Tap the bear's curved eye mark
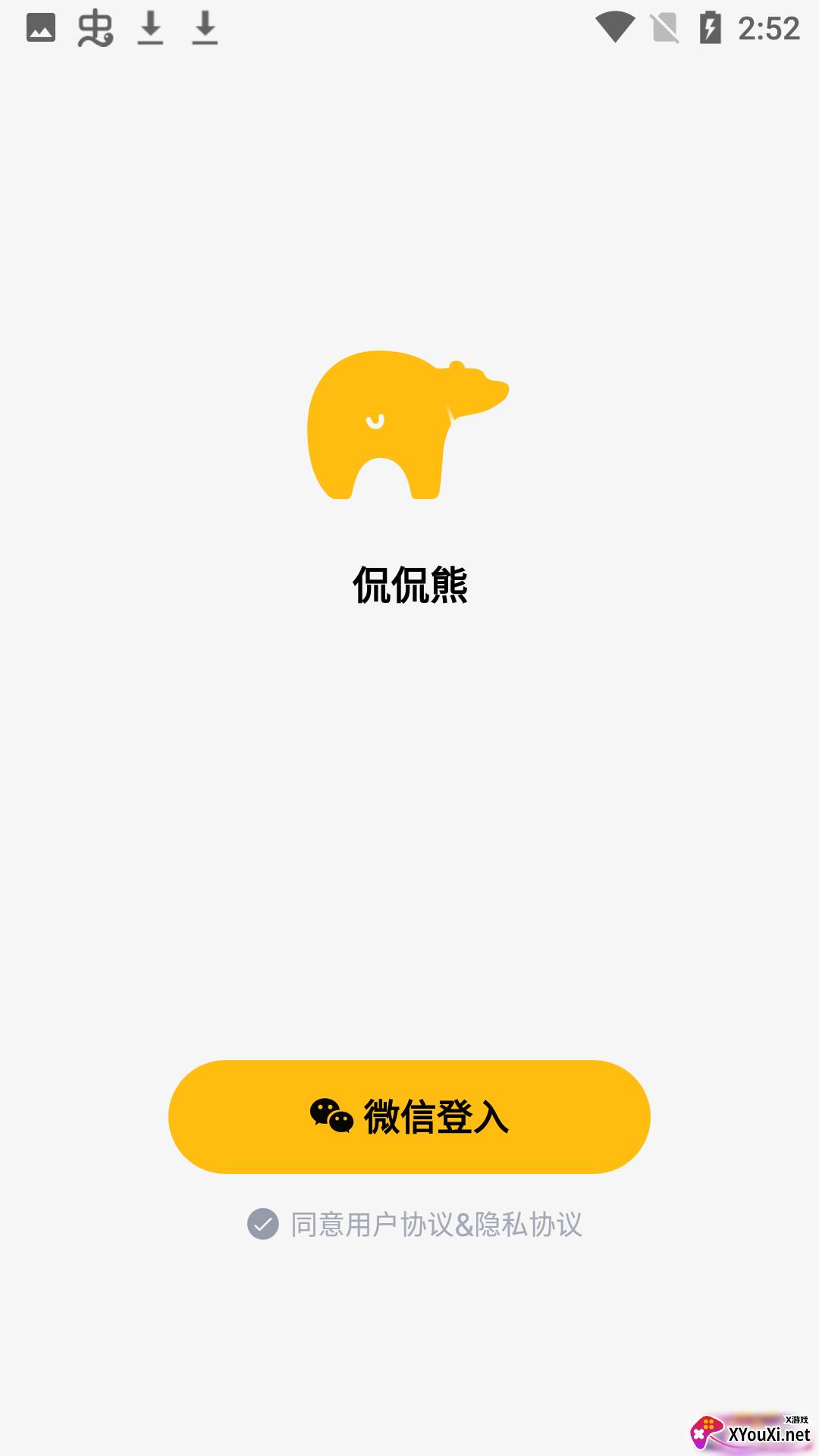This screenshot has height=1456, width=819. [x=376, y=421]
